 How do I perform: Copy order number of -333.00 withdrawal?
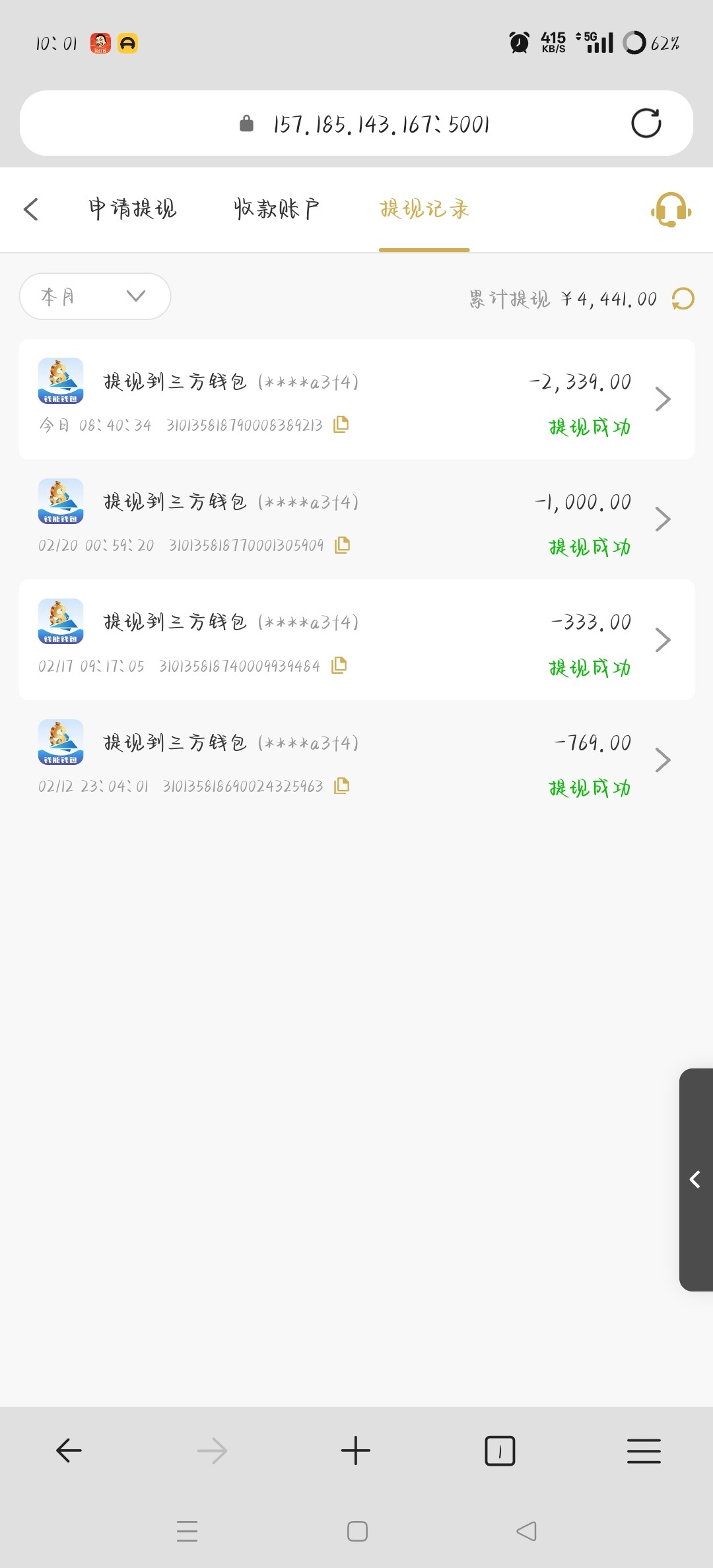point(339,665)
